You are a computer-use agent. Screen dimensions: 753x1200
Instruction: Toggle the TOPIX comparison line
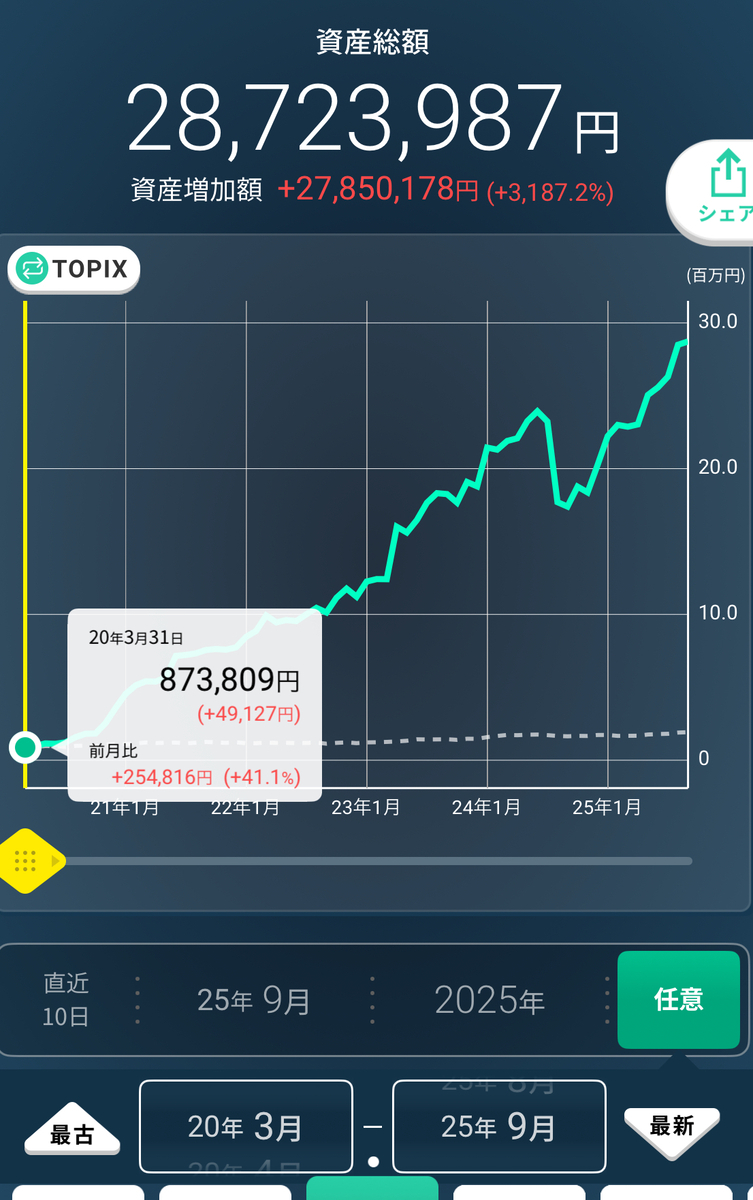coord(74,269)
